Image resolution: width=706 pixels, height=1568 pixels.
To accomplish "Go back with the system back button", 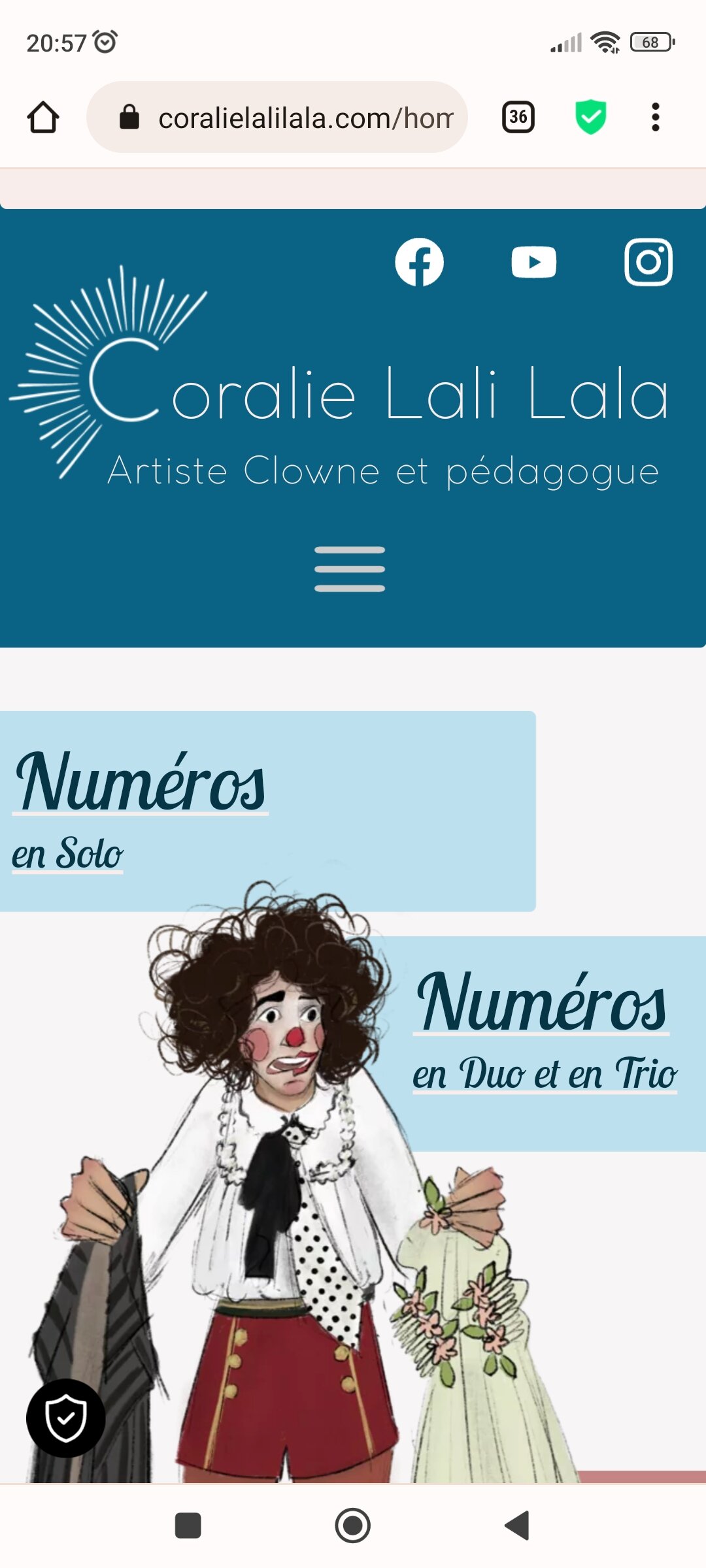I will (517, 1526).
